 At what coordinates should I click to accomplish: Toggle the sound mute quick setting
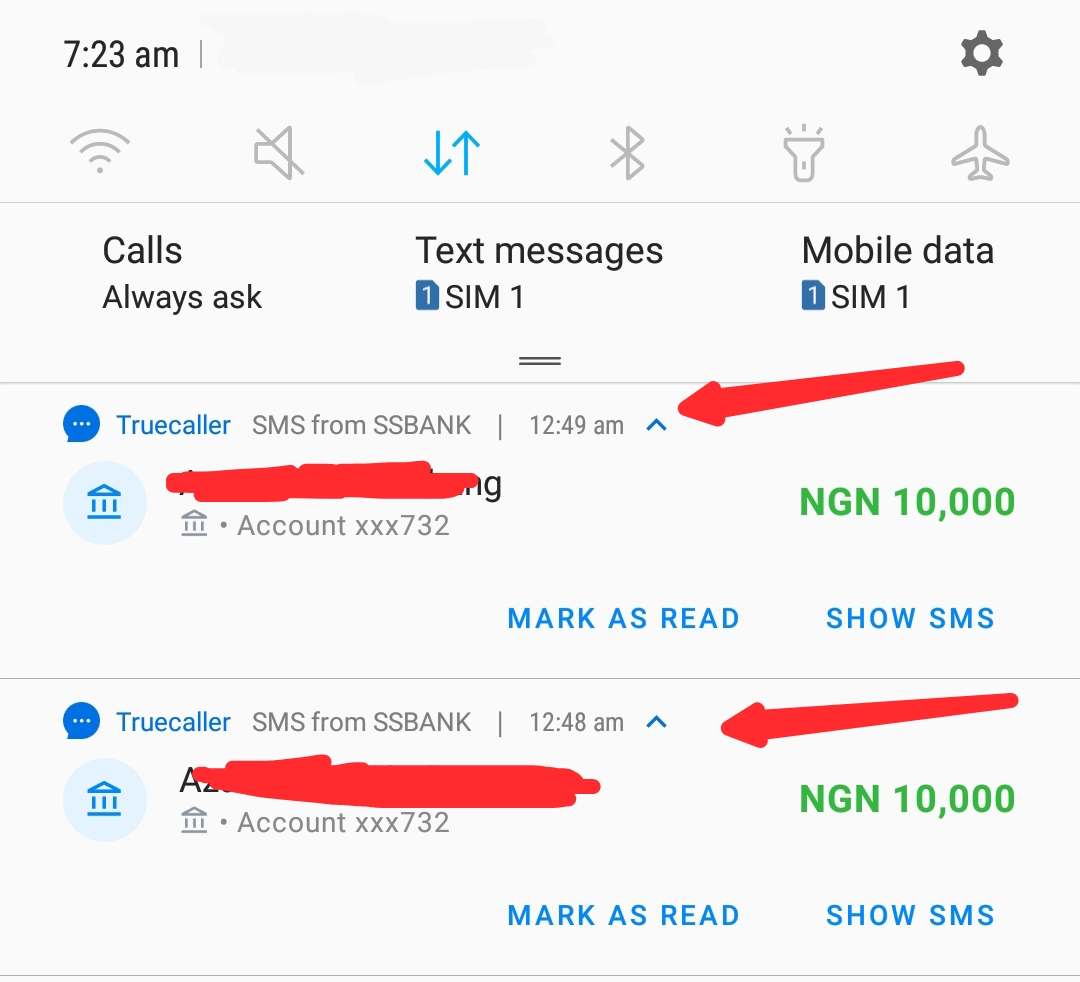[x=278, y=154]
